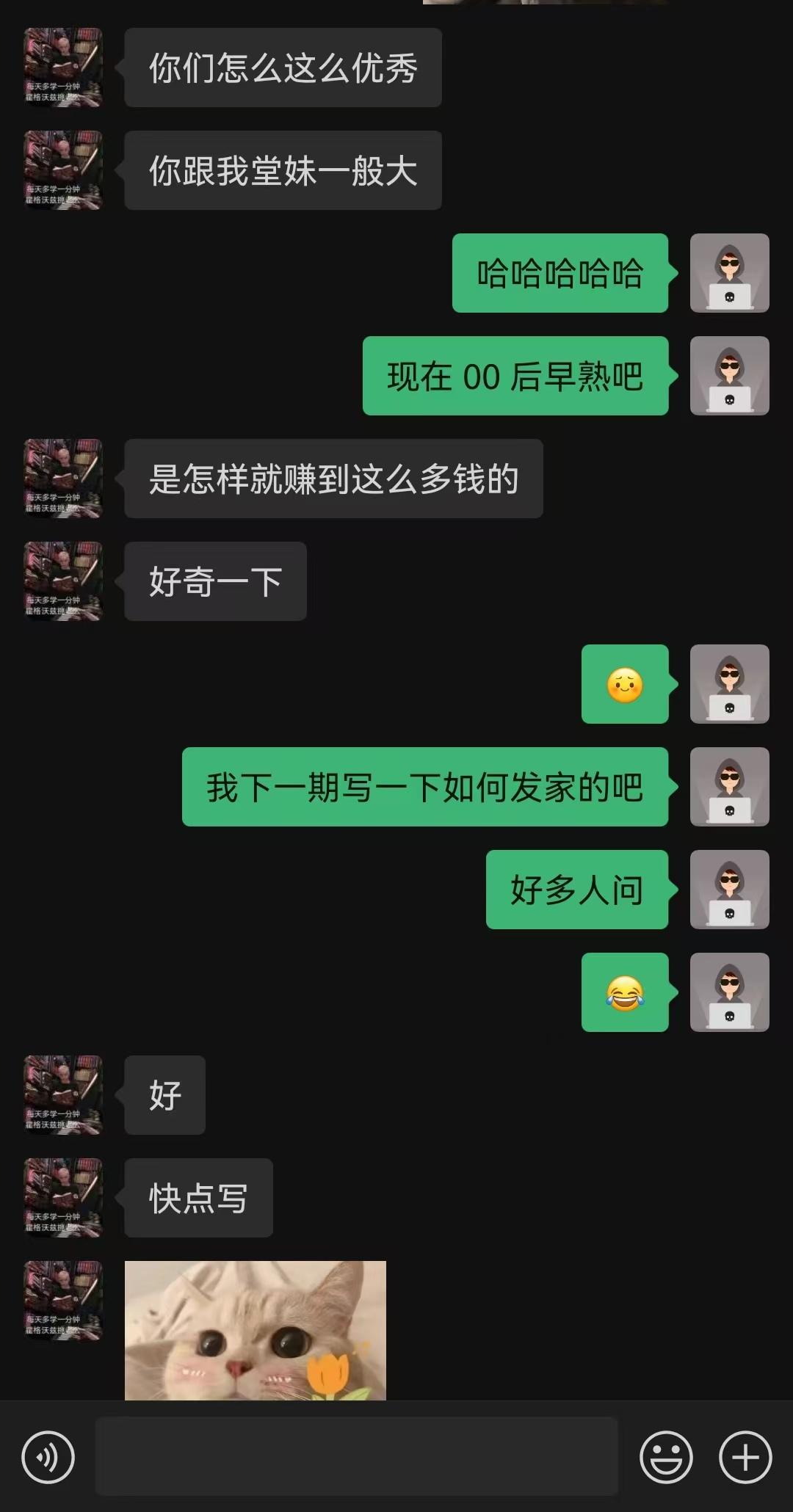
Task: Open the emoji picker smiley icon
Action: click(x=668, y=1456)
